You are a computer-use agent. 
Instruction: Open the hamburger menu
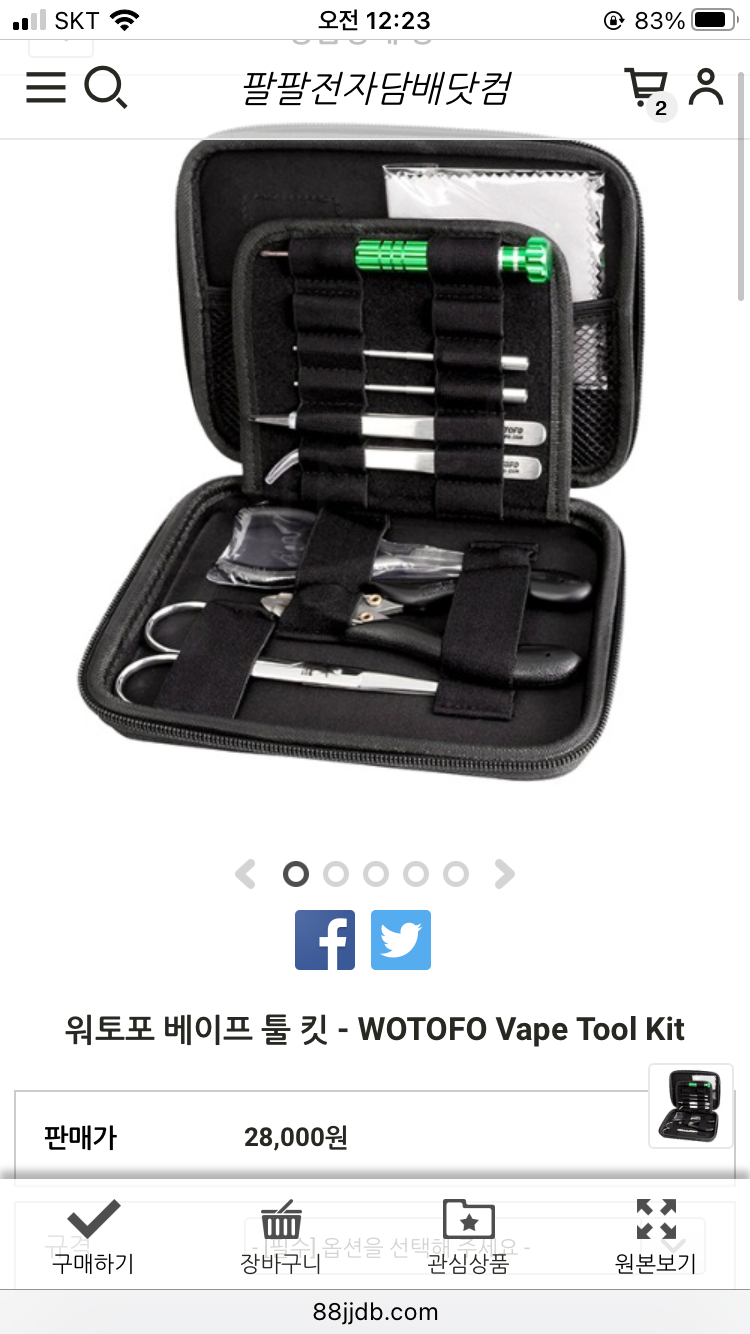(x=46, y=88)
